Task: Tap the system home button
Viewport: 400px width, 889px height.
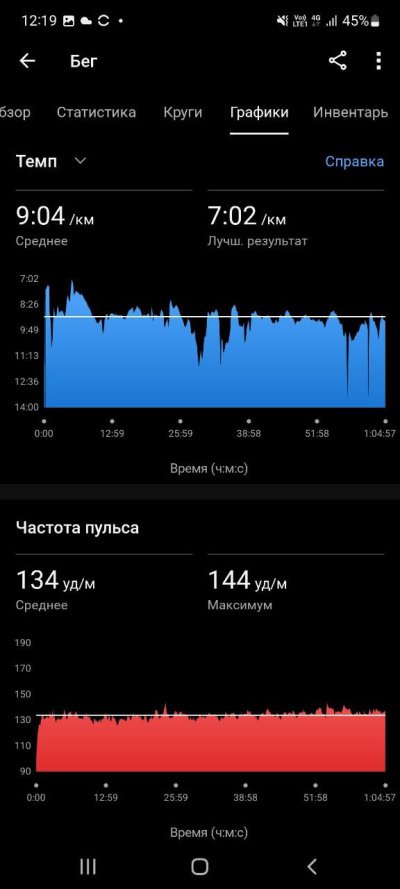Action: click(x=199, y=866)
